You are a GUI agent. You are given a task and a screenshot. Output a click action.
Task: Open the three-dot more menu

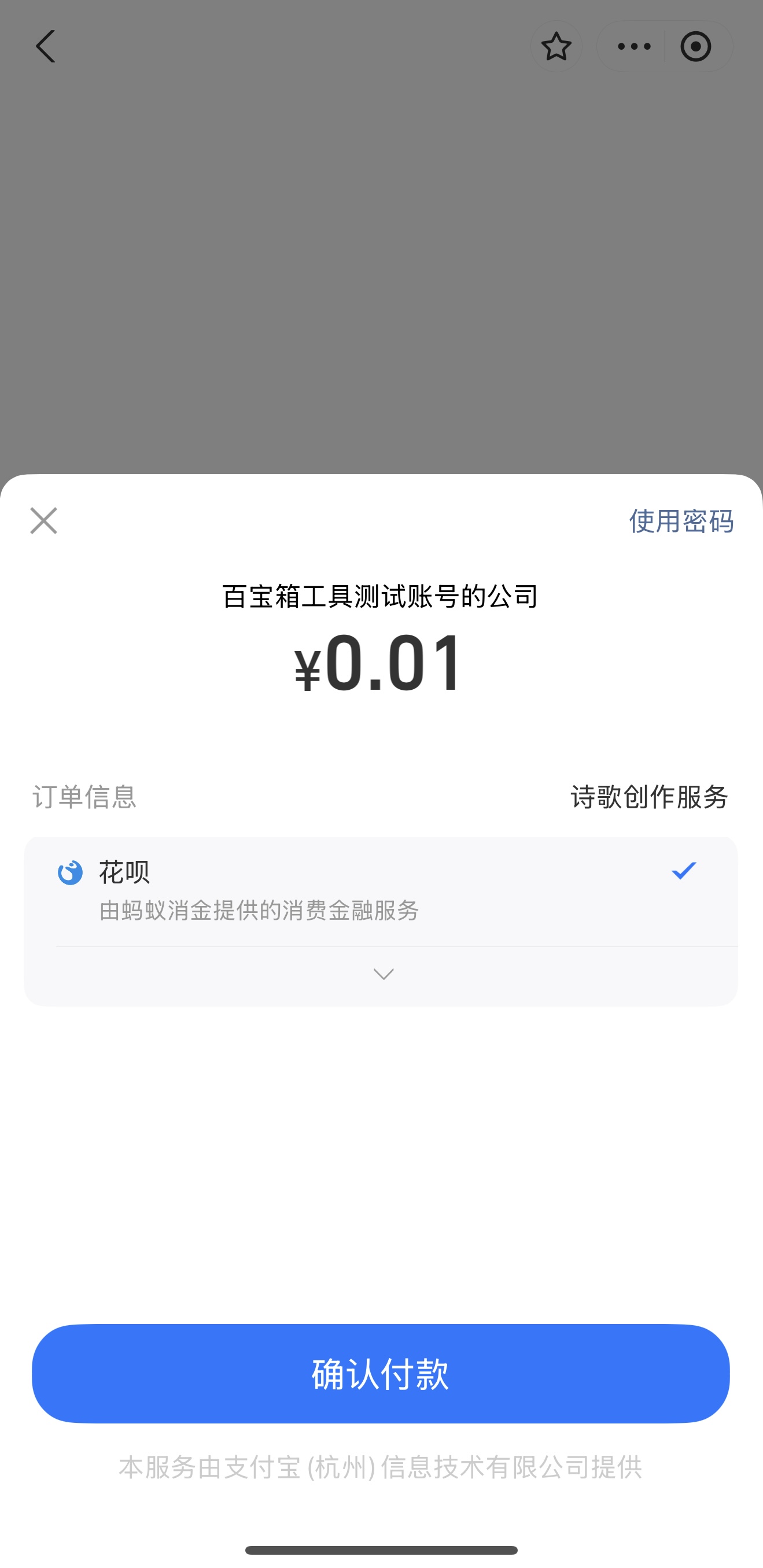click(633, 46)
